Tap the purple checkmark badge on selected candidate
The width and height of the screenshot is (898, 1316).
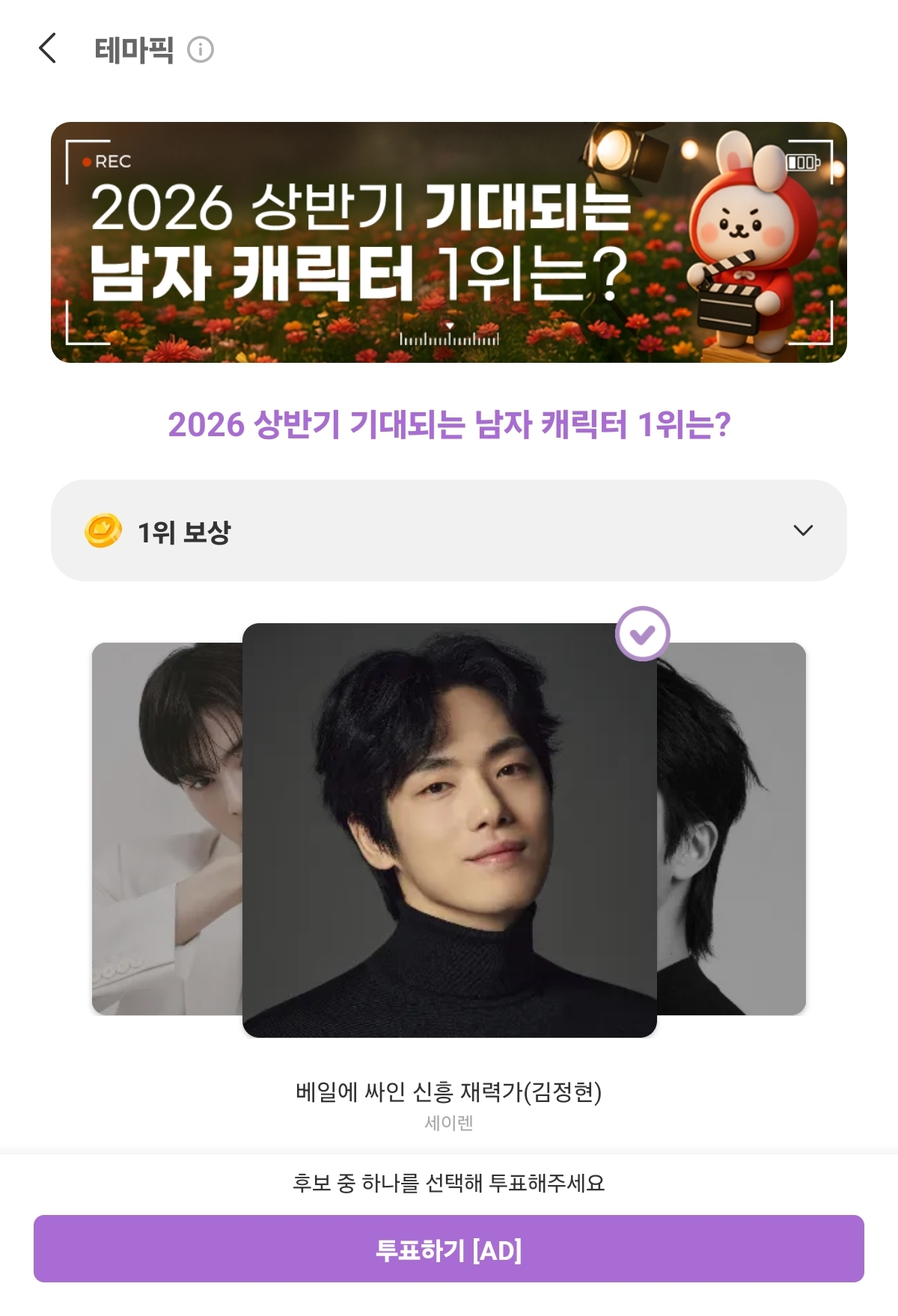[642, 633]
